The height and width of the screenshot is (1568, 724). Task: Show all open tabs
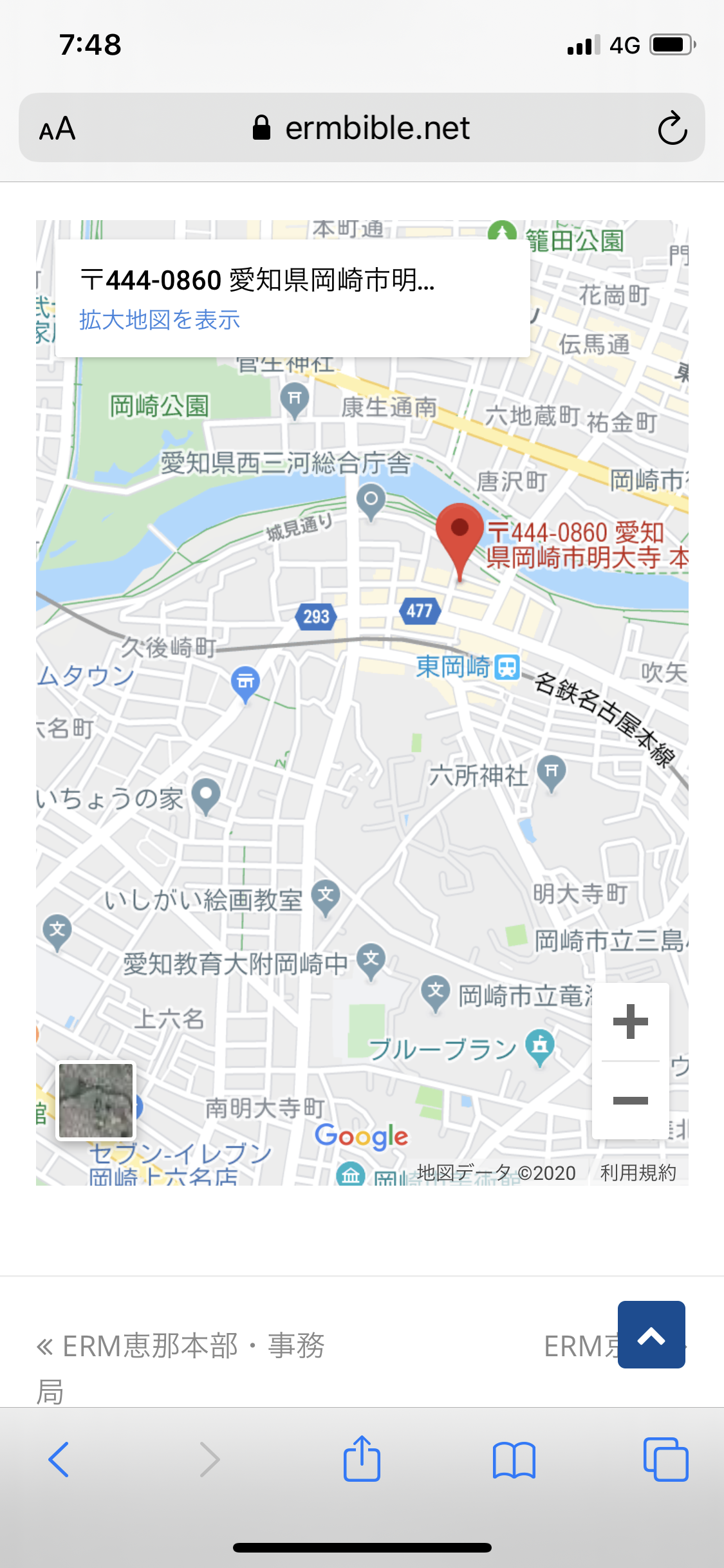(665, 1460)
